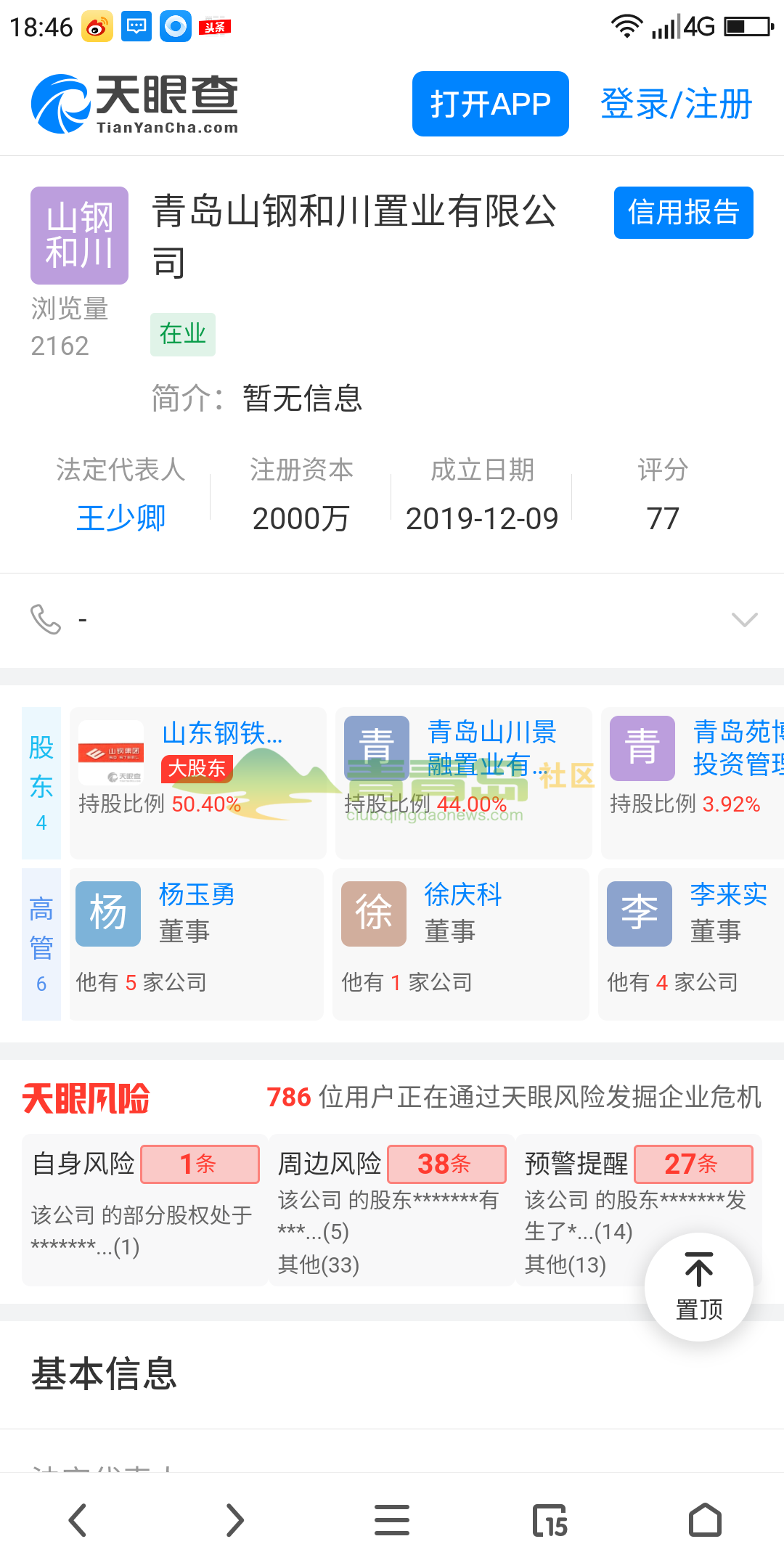The height and width of the screenshot is (1568, 784).
Task: Go forward in the browser
Action: click(234, 1520)
